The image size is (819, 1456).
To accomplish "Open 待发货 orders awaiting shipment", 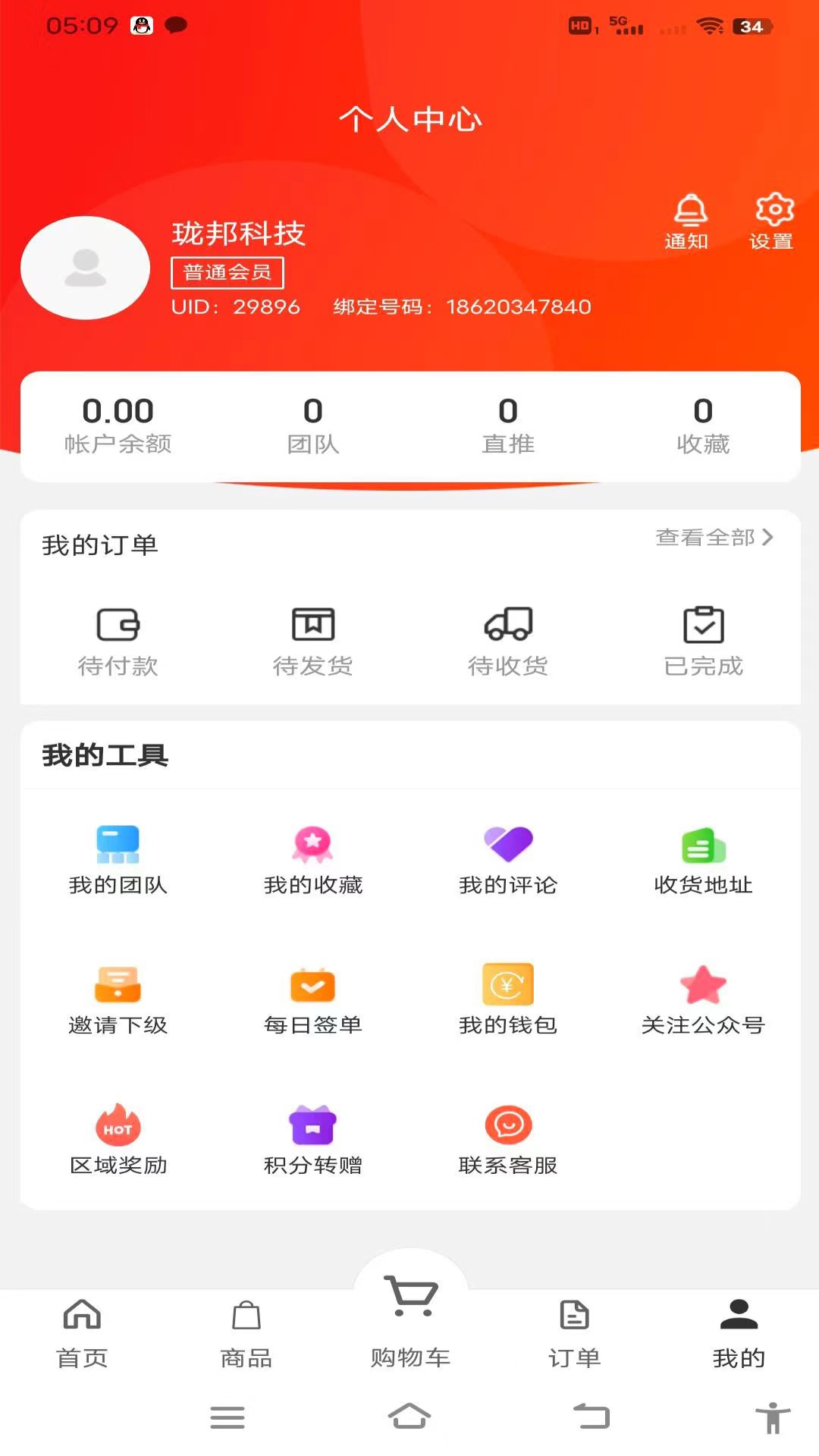I will 313,641.
